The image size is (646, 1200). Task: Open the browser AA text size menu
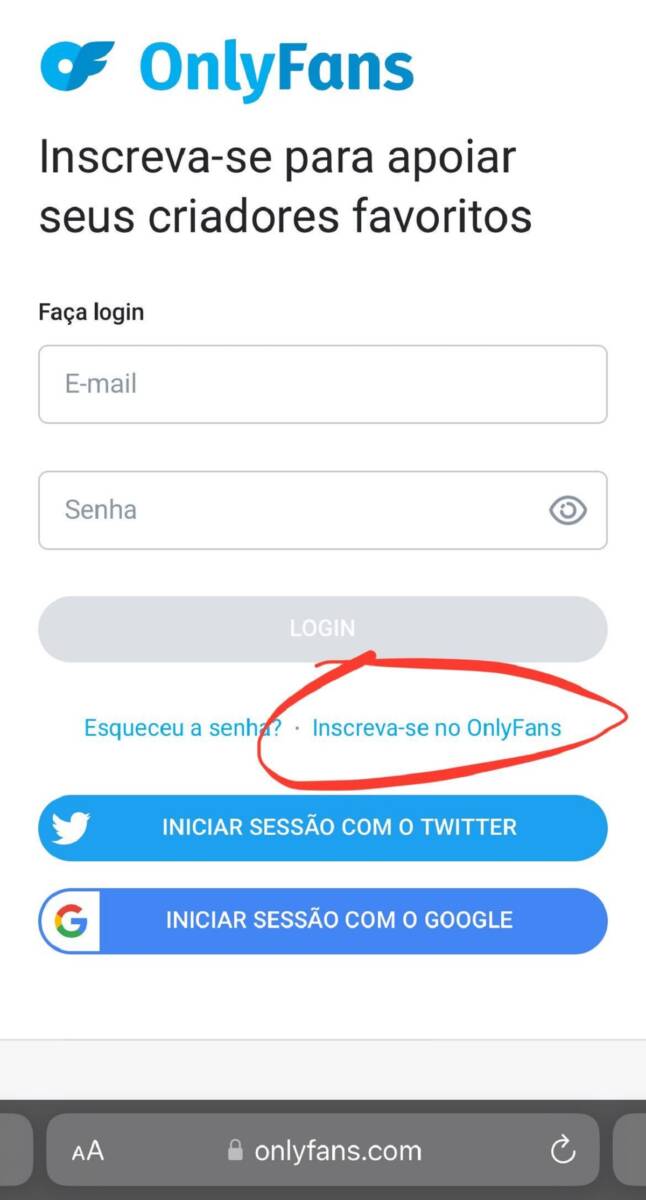click(x=88, y=1151)
